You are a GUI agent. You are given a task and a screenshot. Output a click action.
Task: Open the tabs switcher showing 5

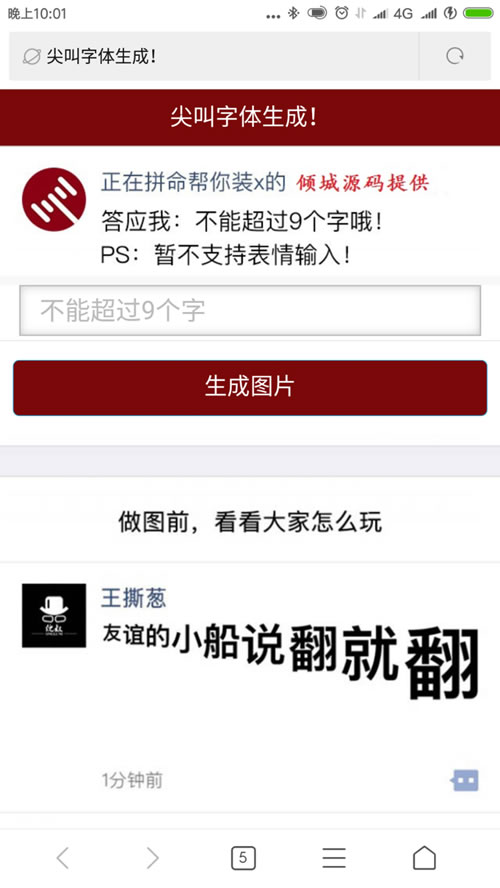[243, 857]
